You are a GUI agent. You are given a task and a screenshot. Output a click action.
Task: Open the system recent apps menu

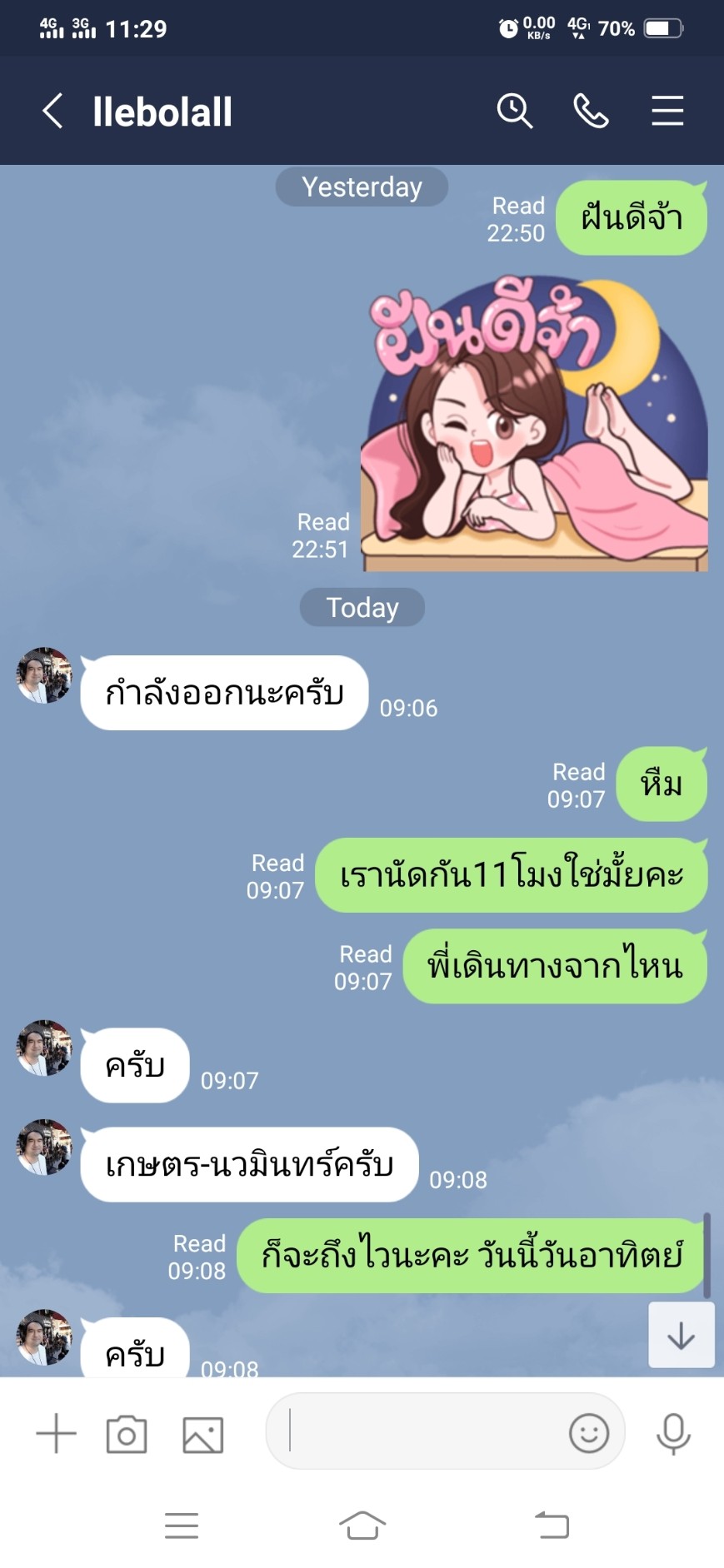182,1525
